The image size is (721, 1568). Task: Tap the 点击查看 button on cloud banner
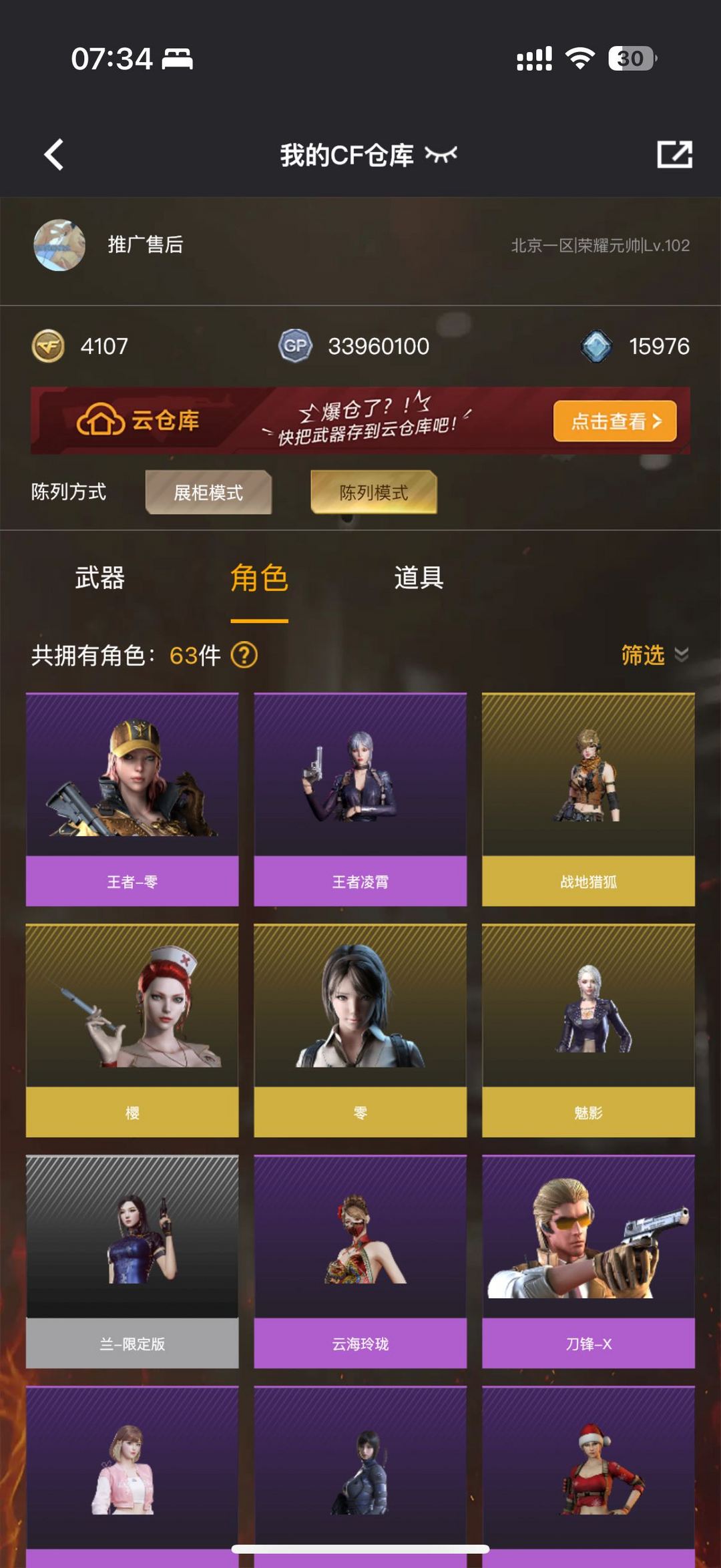[x=615, y=421]
